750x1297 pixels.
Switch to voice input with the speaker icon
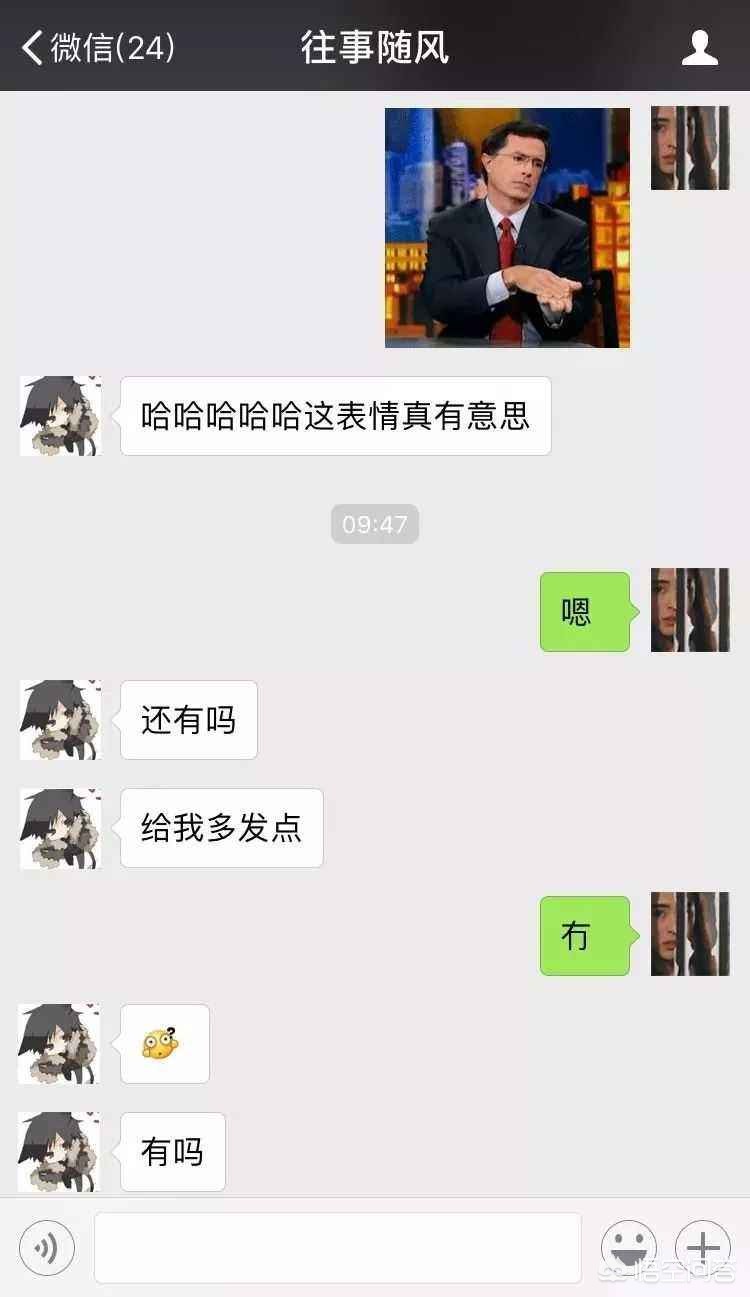47,1247
